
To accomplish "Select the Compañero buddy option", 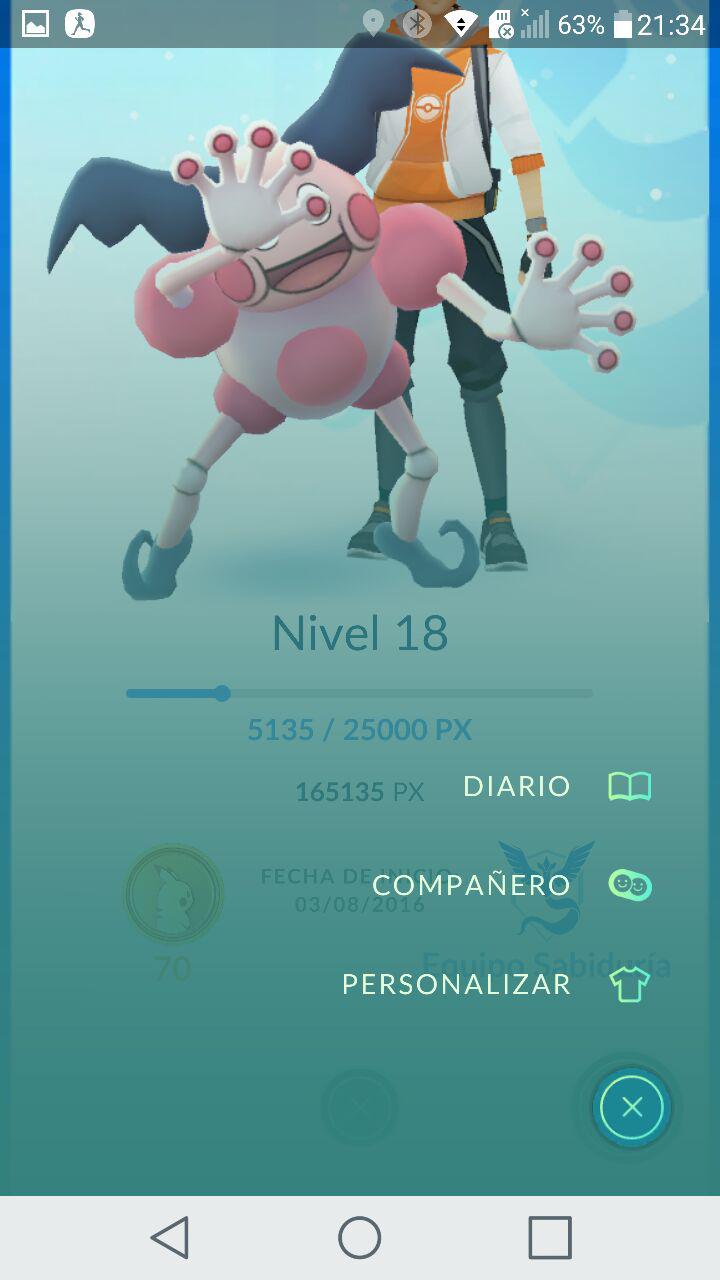I will pyautogui.click(x=512, y=885).
